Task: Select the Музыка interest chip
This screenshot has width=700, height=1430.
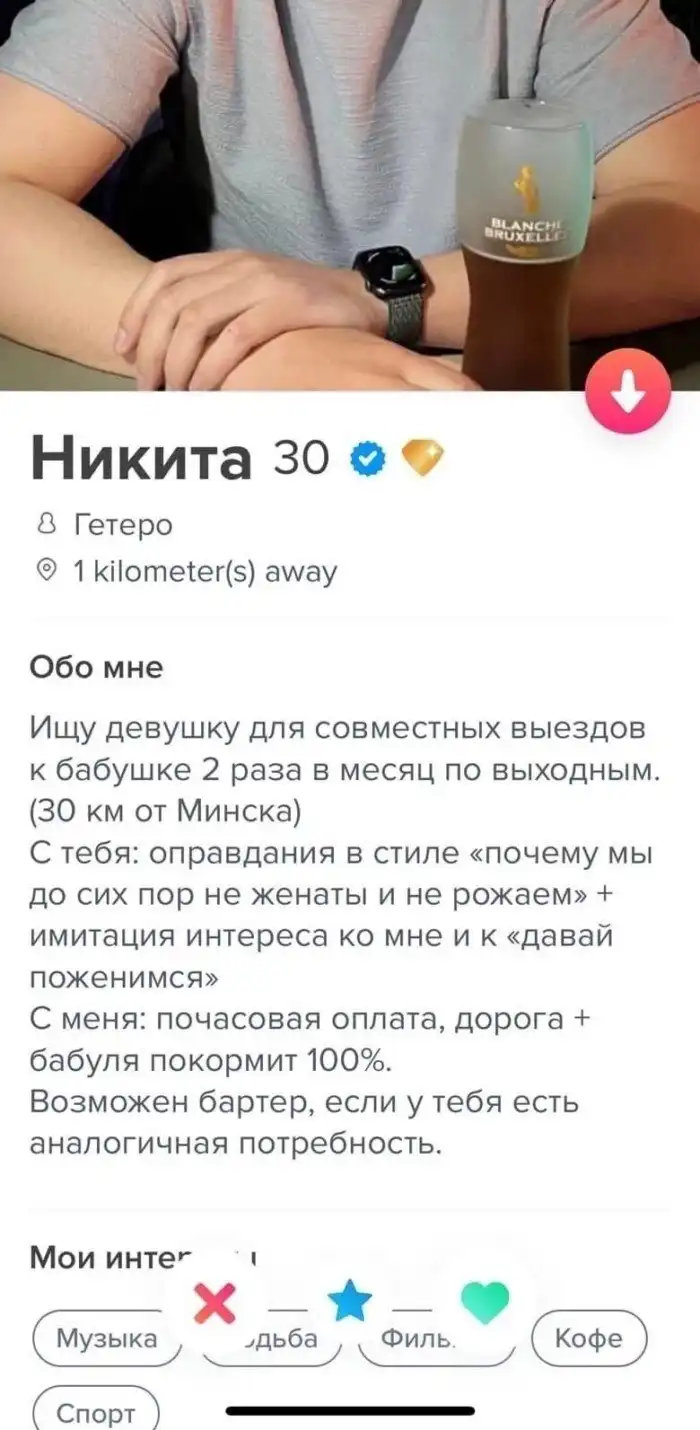Action: coord(107,1338)
